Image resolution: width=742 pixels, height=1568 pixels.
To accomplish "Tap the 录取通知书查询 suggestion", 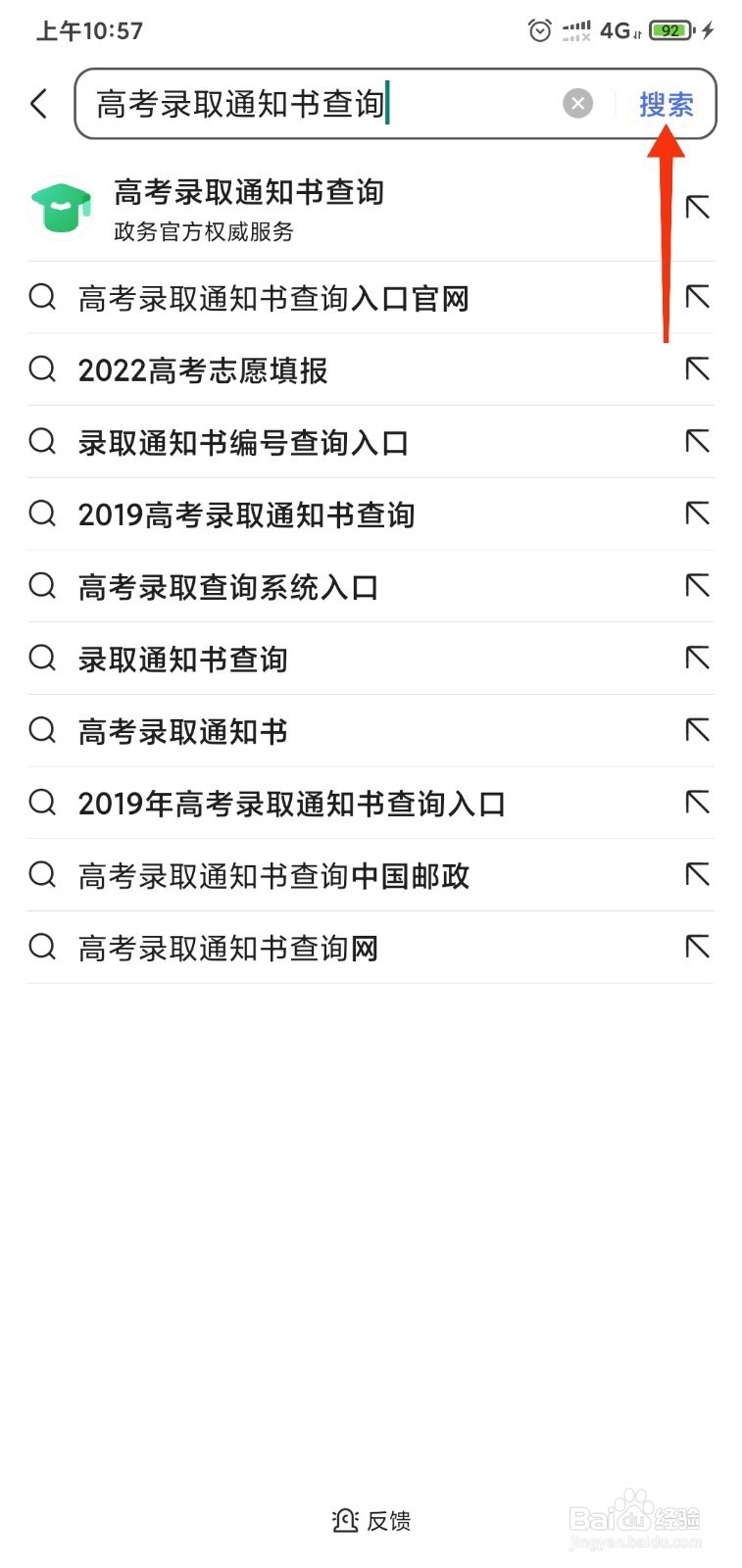I will point(182,660).
